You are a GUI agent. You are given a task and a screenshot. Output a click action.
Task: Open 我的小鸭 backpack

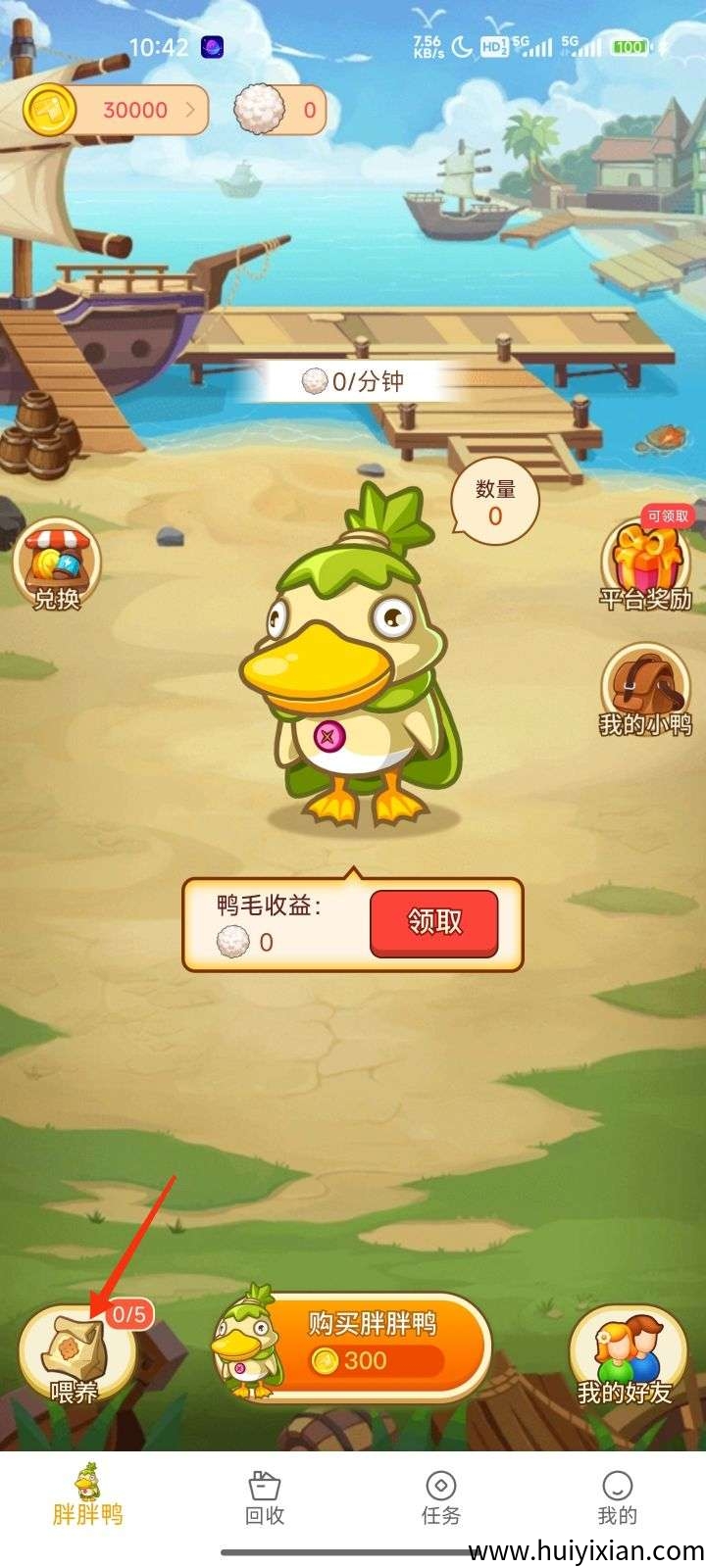click(642, 686)
